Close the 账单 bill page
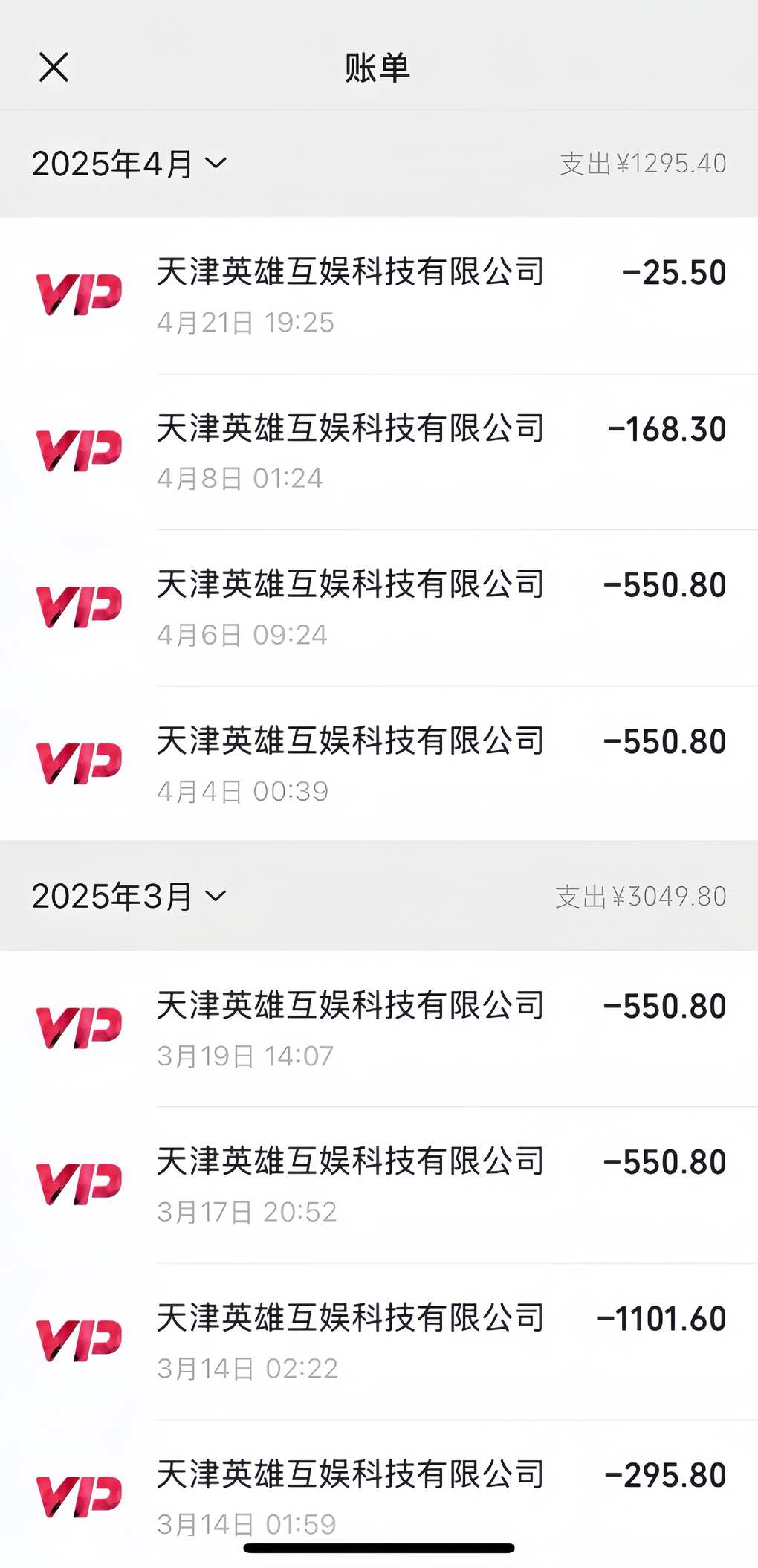This screenshot has height=1568, width=758. (54, 68)
